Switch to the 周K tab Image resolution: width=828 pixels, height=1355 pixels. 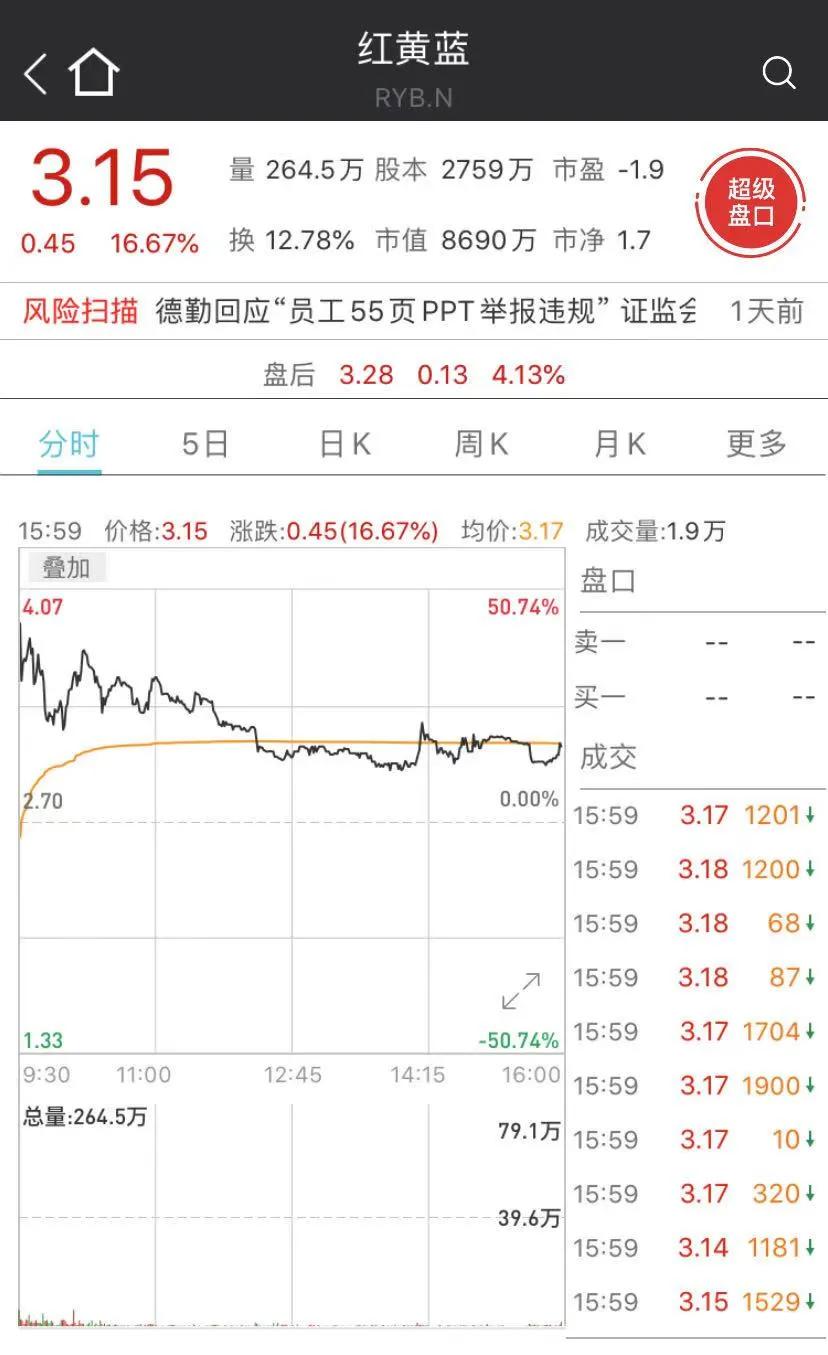coord(481,443)
